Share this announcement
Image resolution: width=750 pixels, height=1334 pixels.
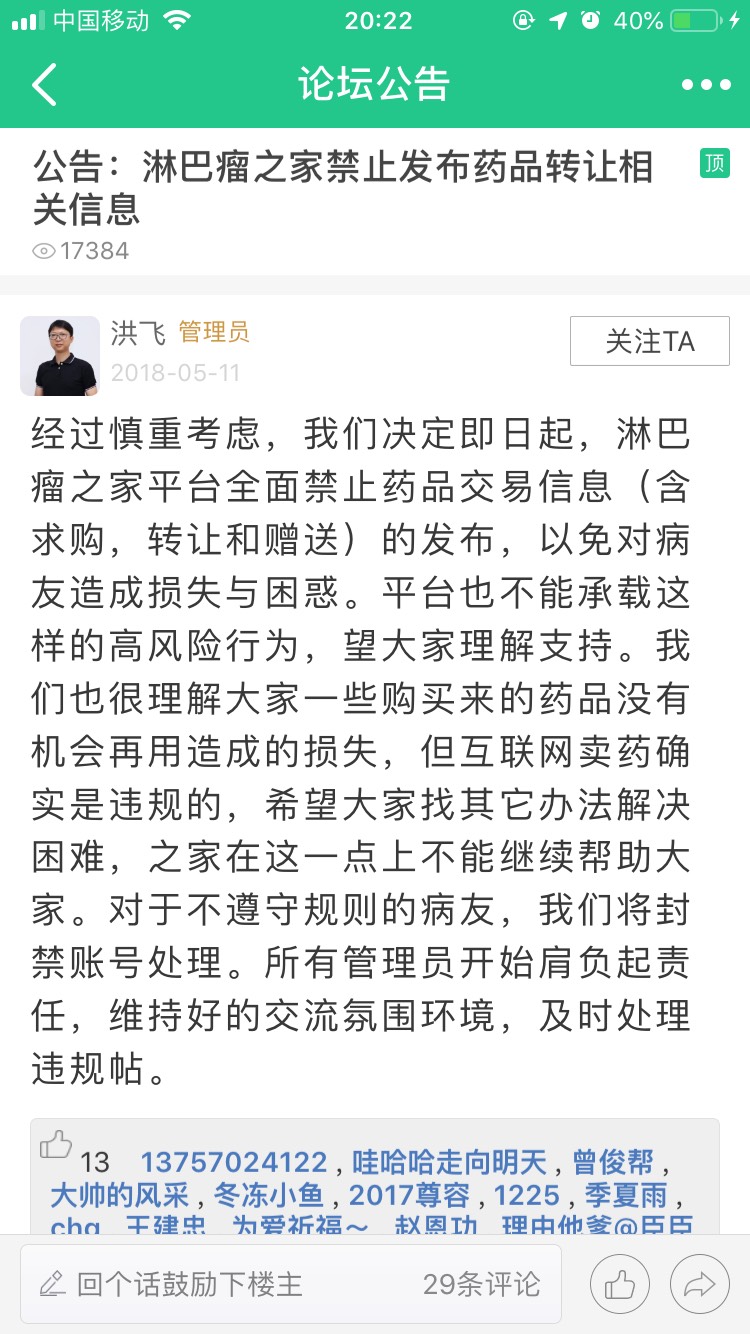[700, 1284]
